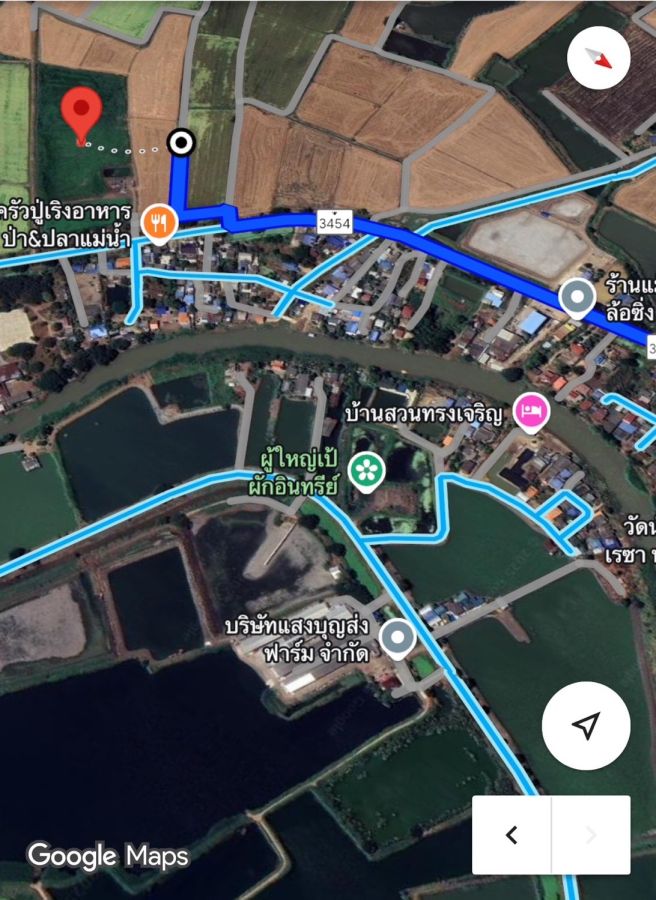Open the ร้านแม่ล้อซิ่ง place marker
Viewport: 656px width, 900px height.
click(x=576, y=297)
